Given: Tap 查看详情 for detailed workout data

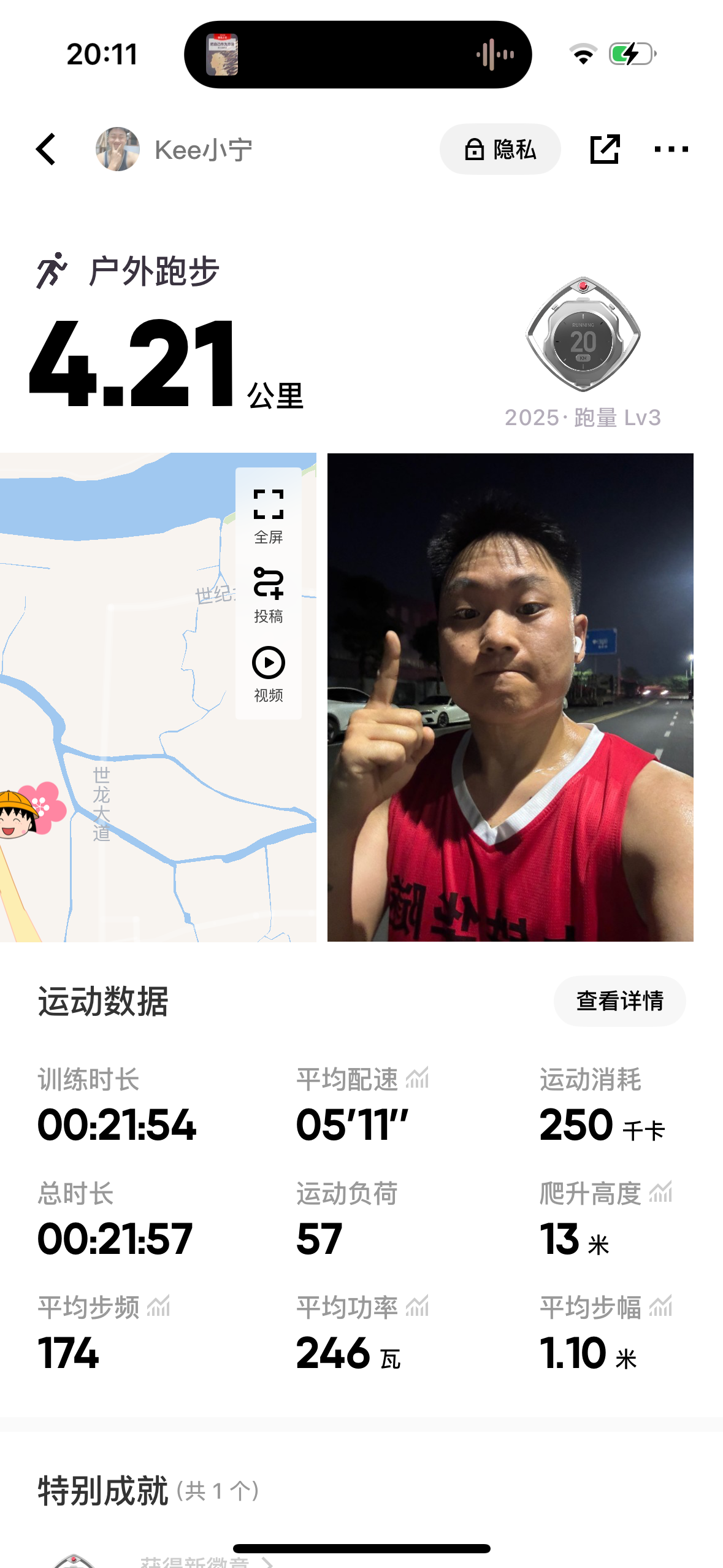Looking at the screenshot, I should [x=619, y=1001].
